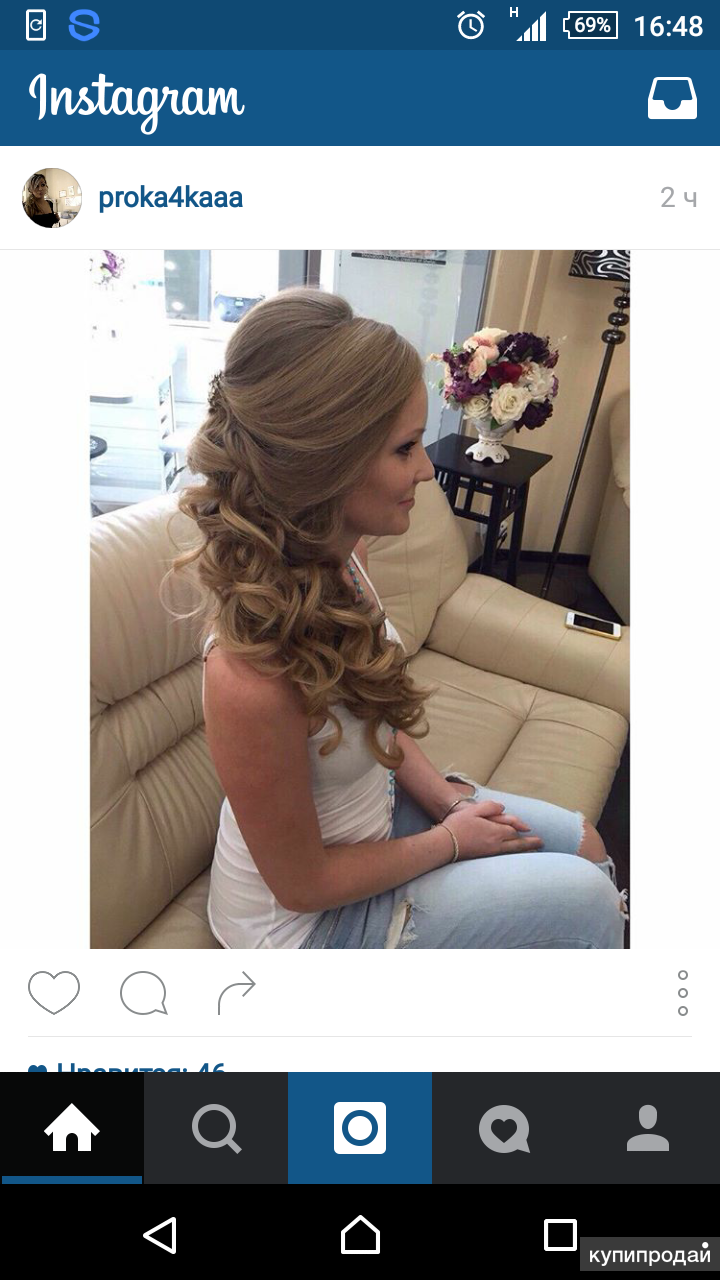Comment on proka4kaaa's post
The width and height of the screenshot is (720, 1280).
pyautogui.click(x=143, y=993)
